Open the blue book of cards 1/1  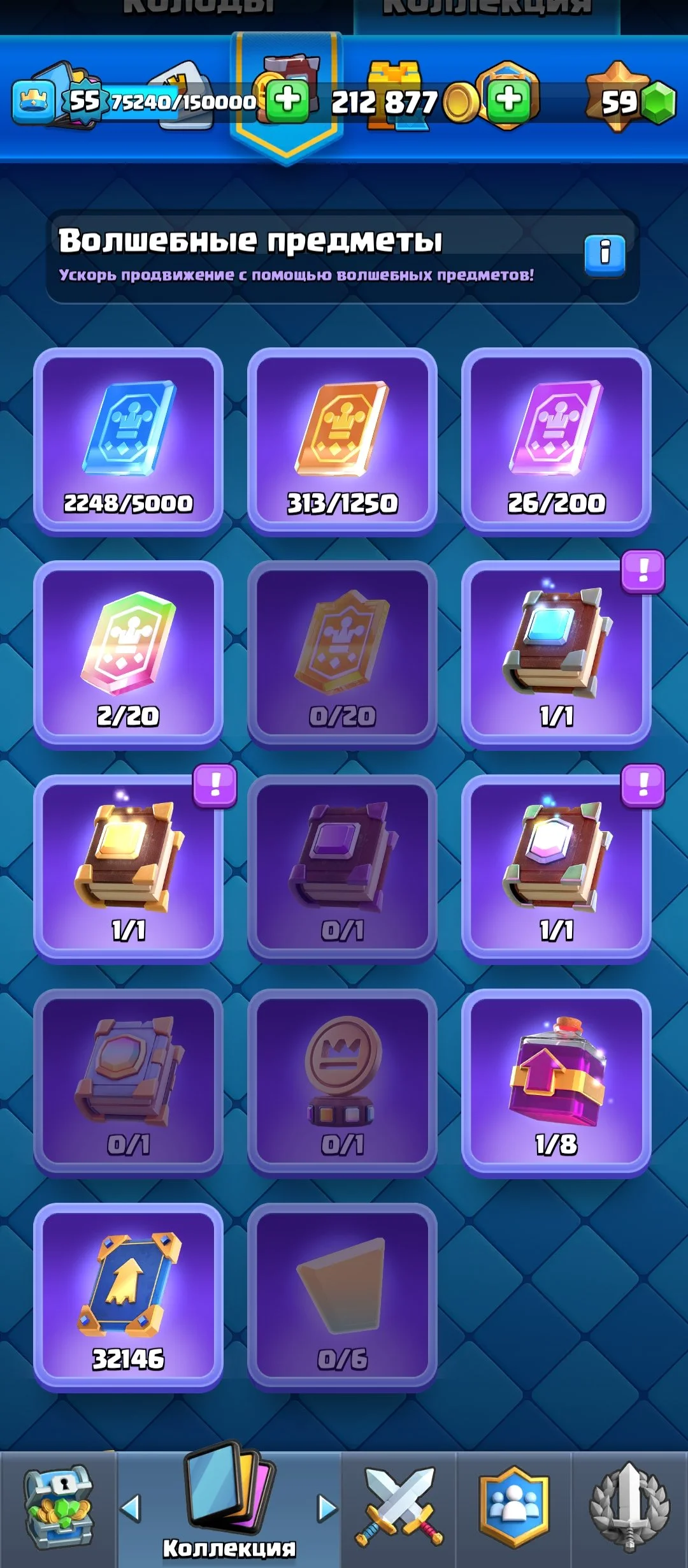[556, 655]
